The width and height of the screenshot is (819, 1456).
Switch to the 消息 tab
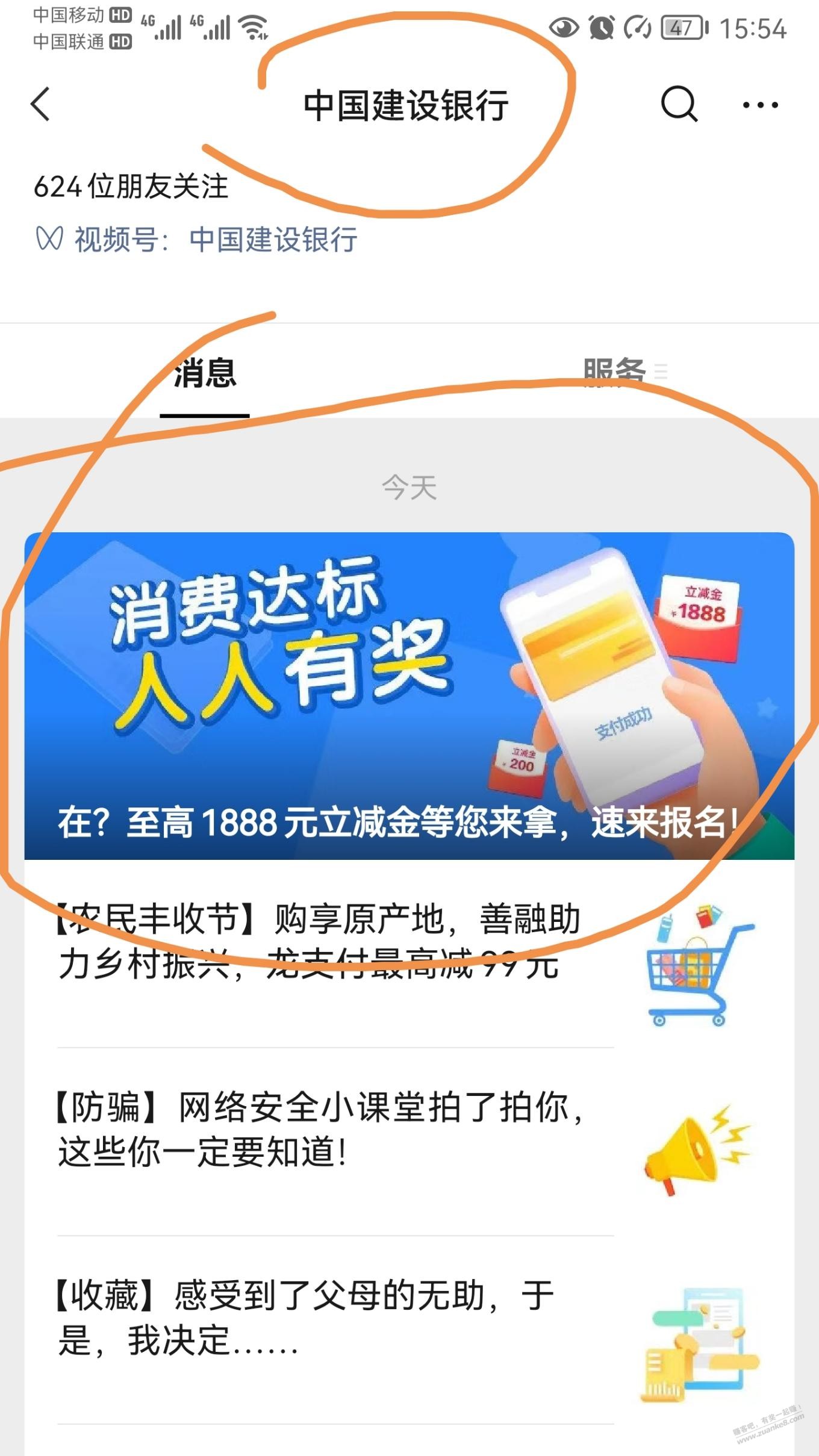(x=205, y=373)
